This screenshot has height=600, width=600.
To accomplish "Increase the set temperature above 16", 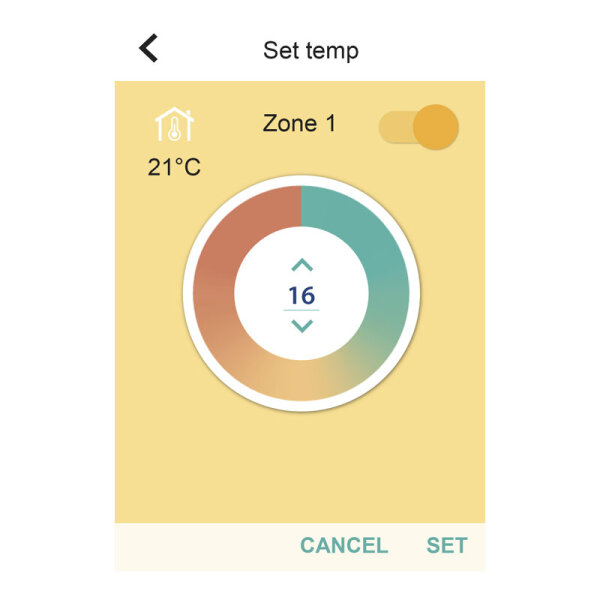I will click(x=301, y=266).
